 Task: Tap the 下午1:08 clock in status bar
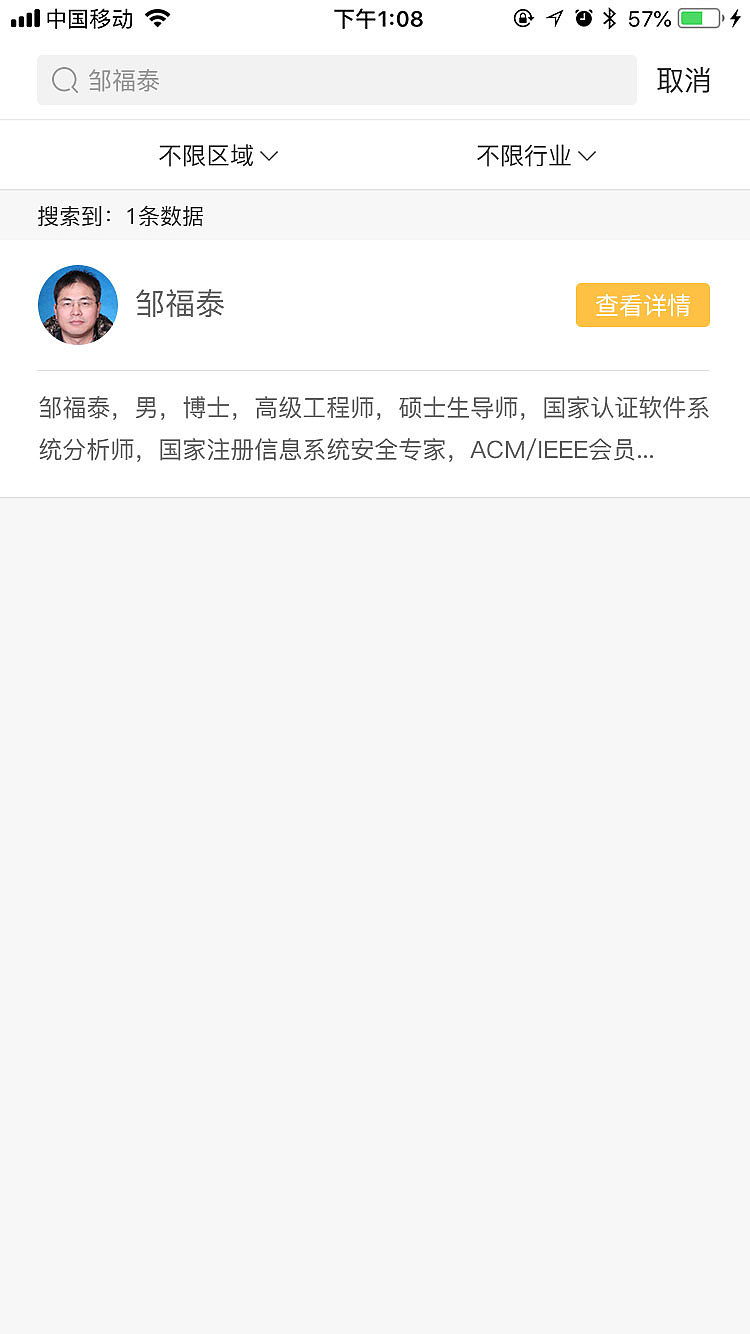pos(379,18)
